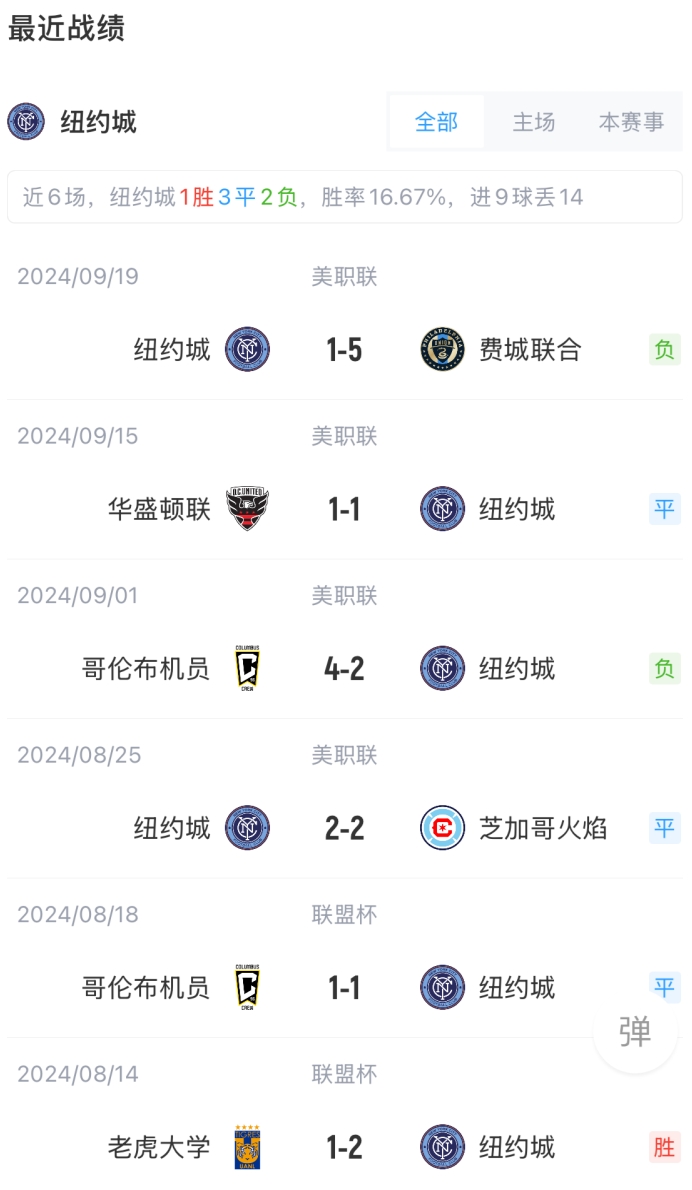Viewport: 692px width, 1190px height.
Task: Switch to the 本赛事 tab
Action: point(631,122)
